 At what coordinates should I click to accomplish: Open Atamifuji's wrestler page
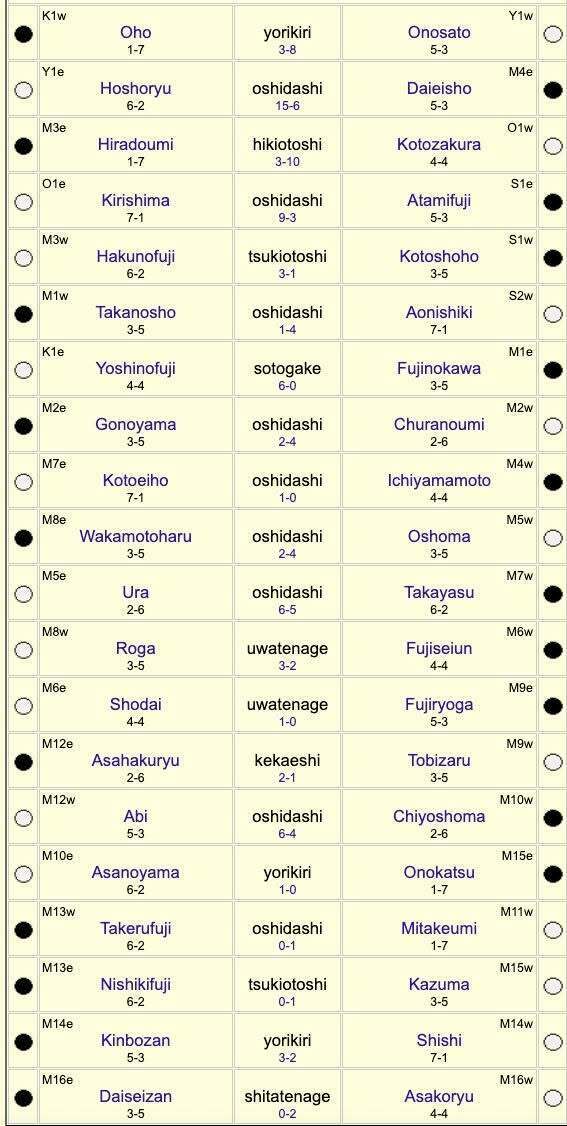click(439, 200)
